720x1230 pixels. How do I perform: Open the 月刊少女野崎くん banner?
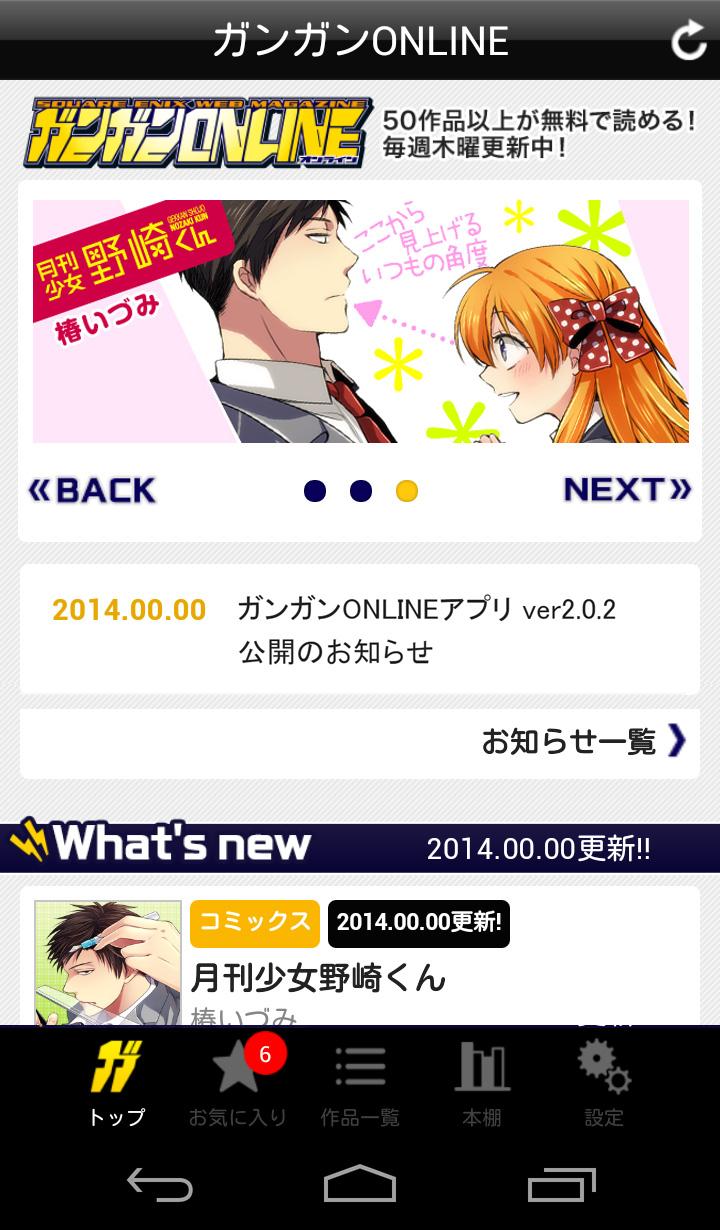tap(360, 321)
